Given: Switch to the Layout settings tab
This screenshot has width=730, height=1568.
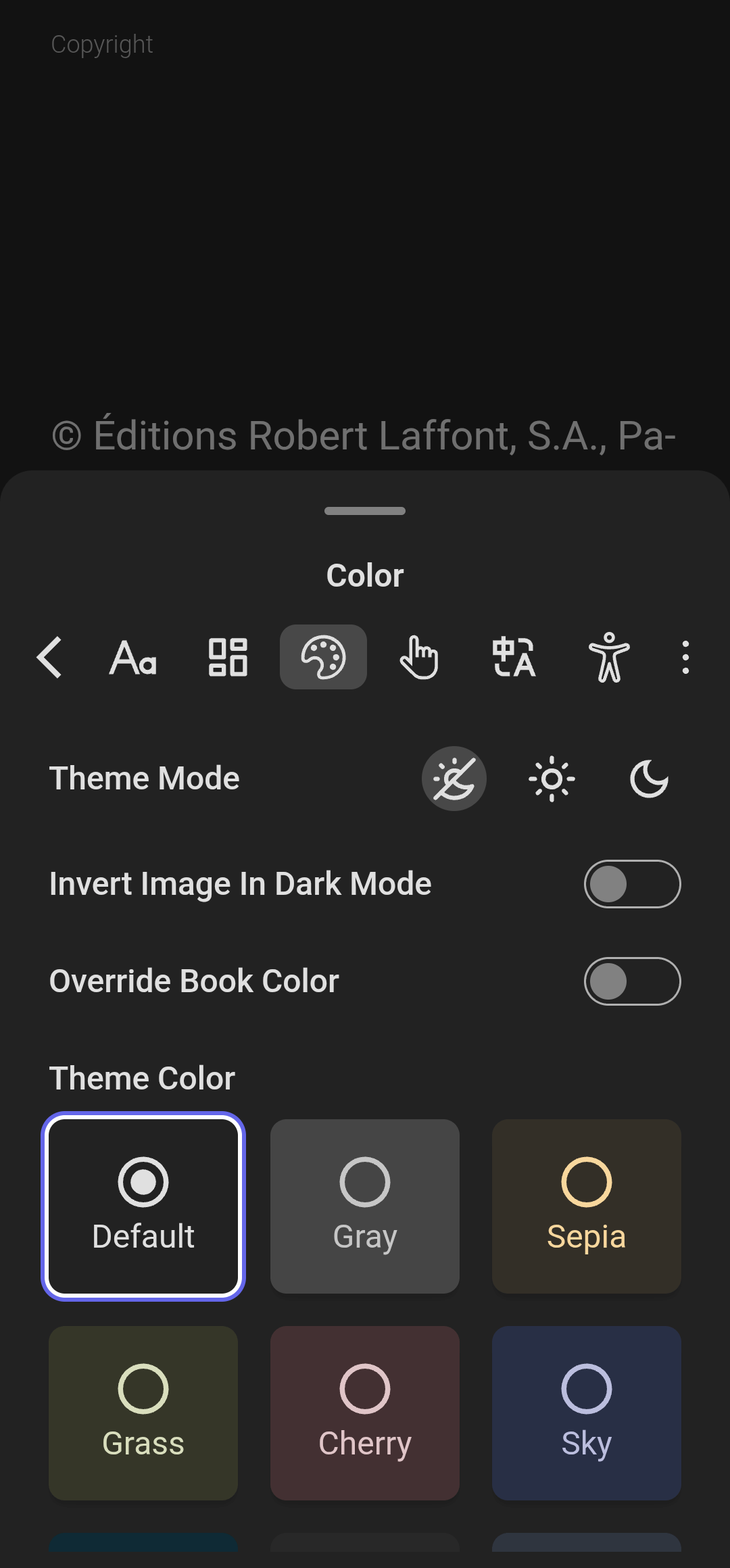Looking at the screenshot, I should click(228, 657).
